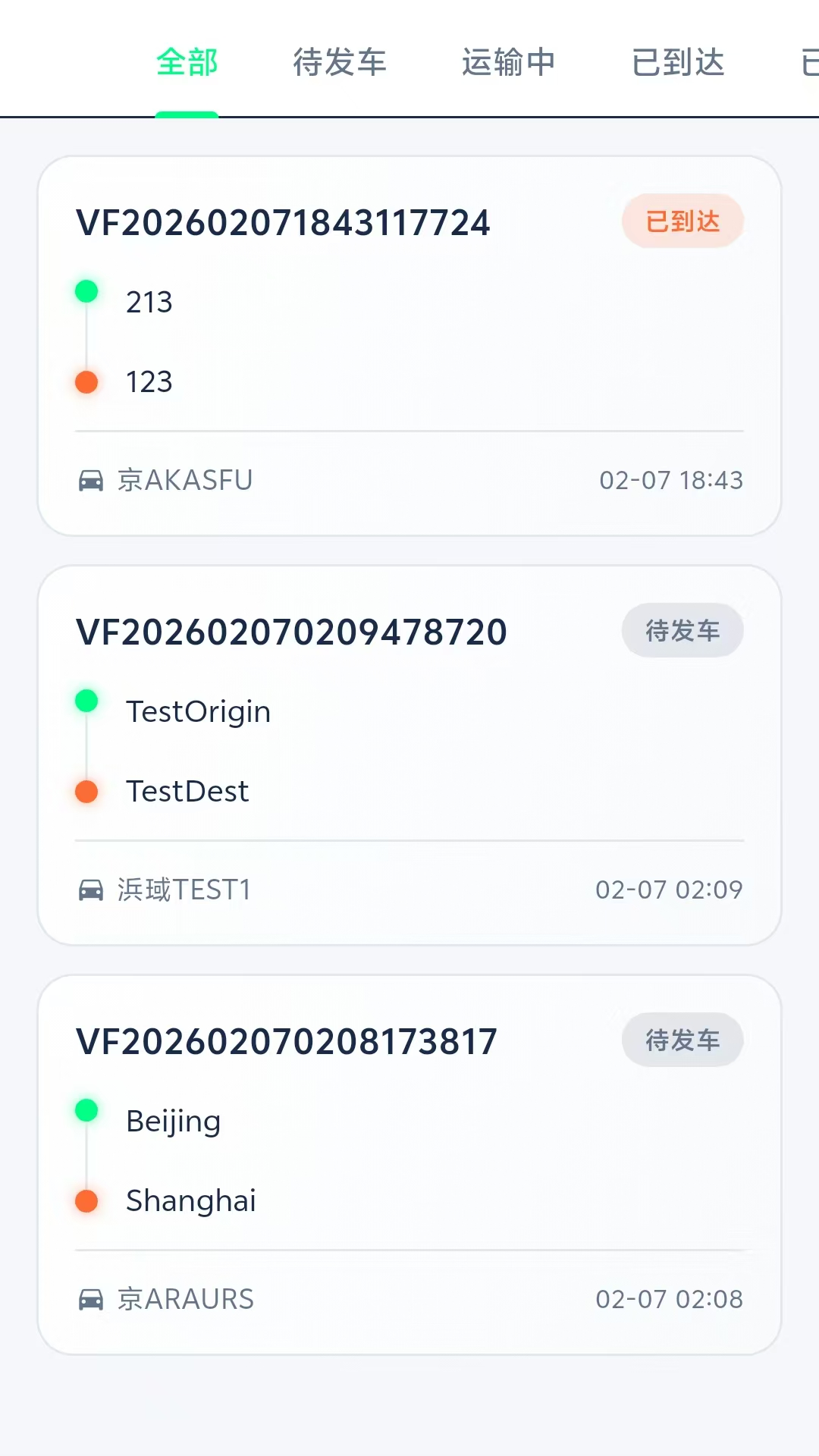Tap the origin label TestOrigin
This screenshot has width=819, height=1456.
pos(199,711)
